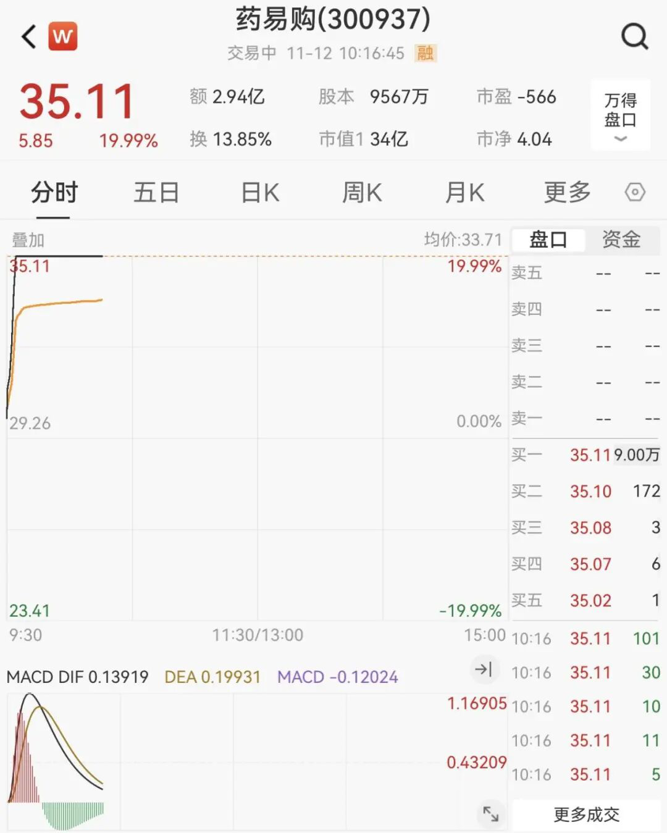Select the 月K chart tab
Screen dimensions: 667x833
pos(464,192)
